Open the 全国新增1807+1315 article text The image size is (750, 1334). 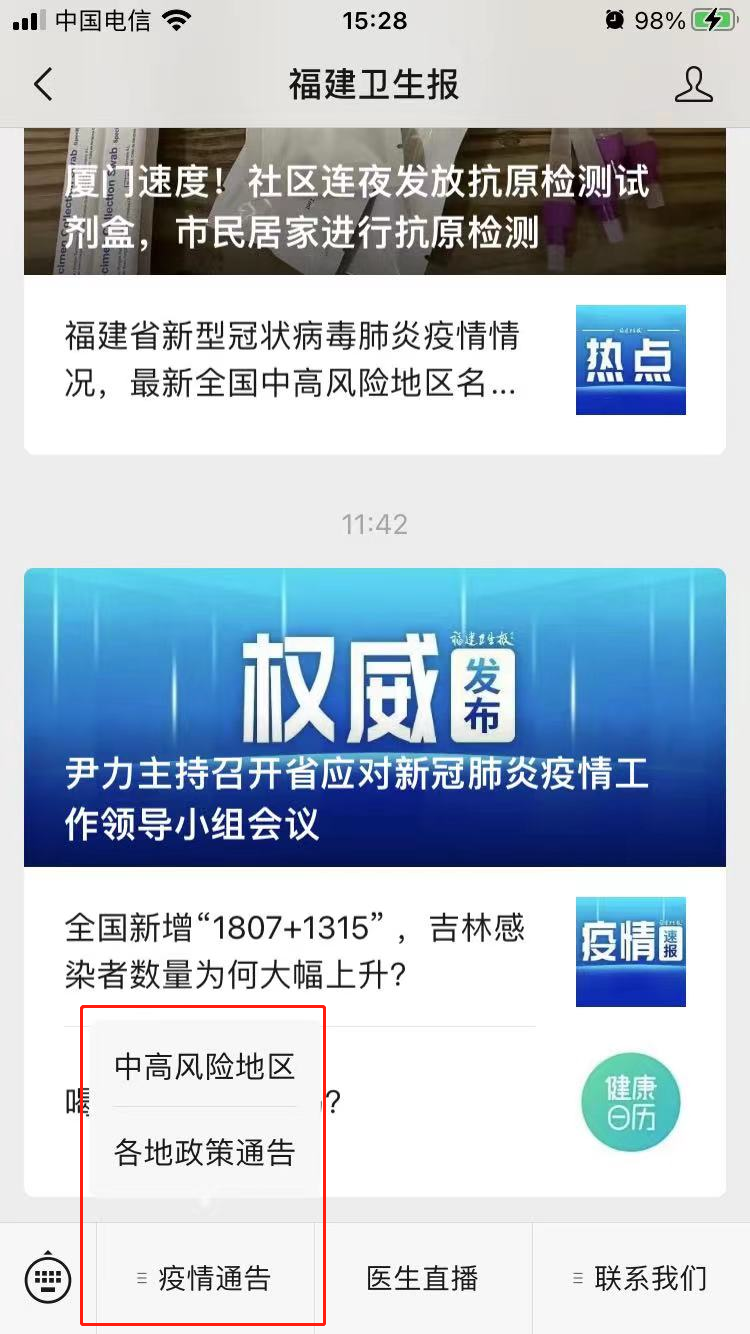point(290,950)
